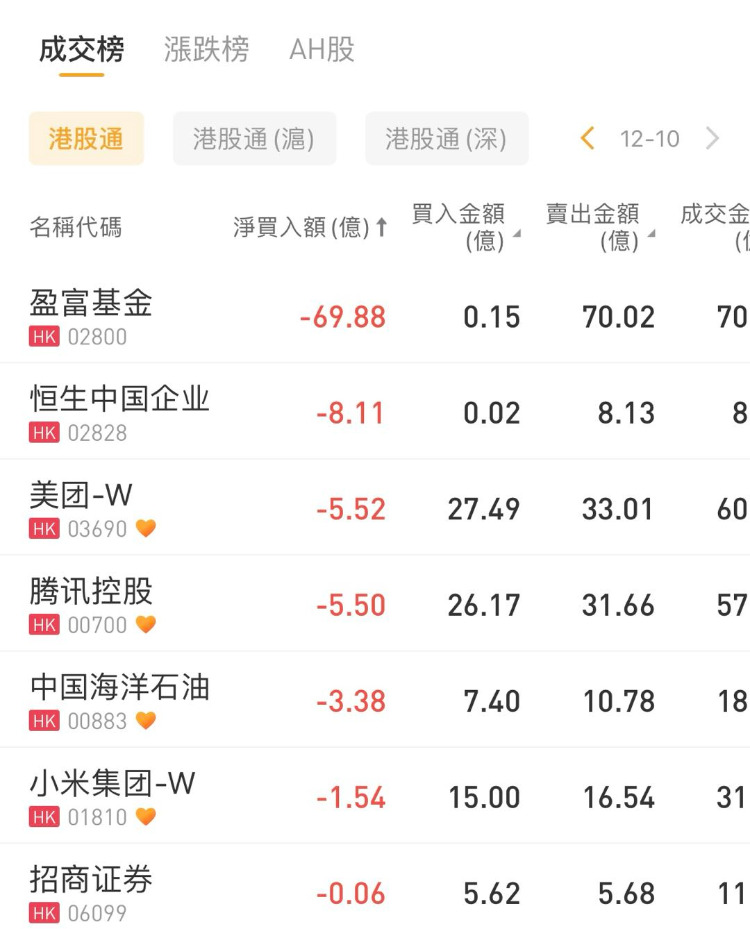Go to the next date after 12-10
750x929 pixels.
point(712,138)
